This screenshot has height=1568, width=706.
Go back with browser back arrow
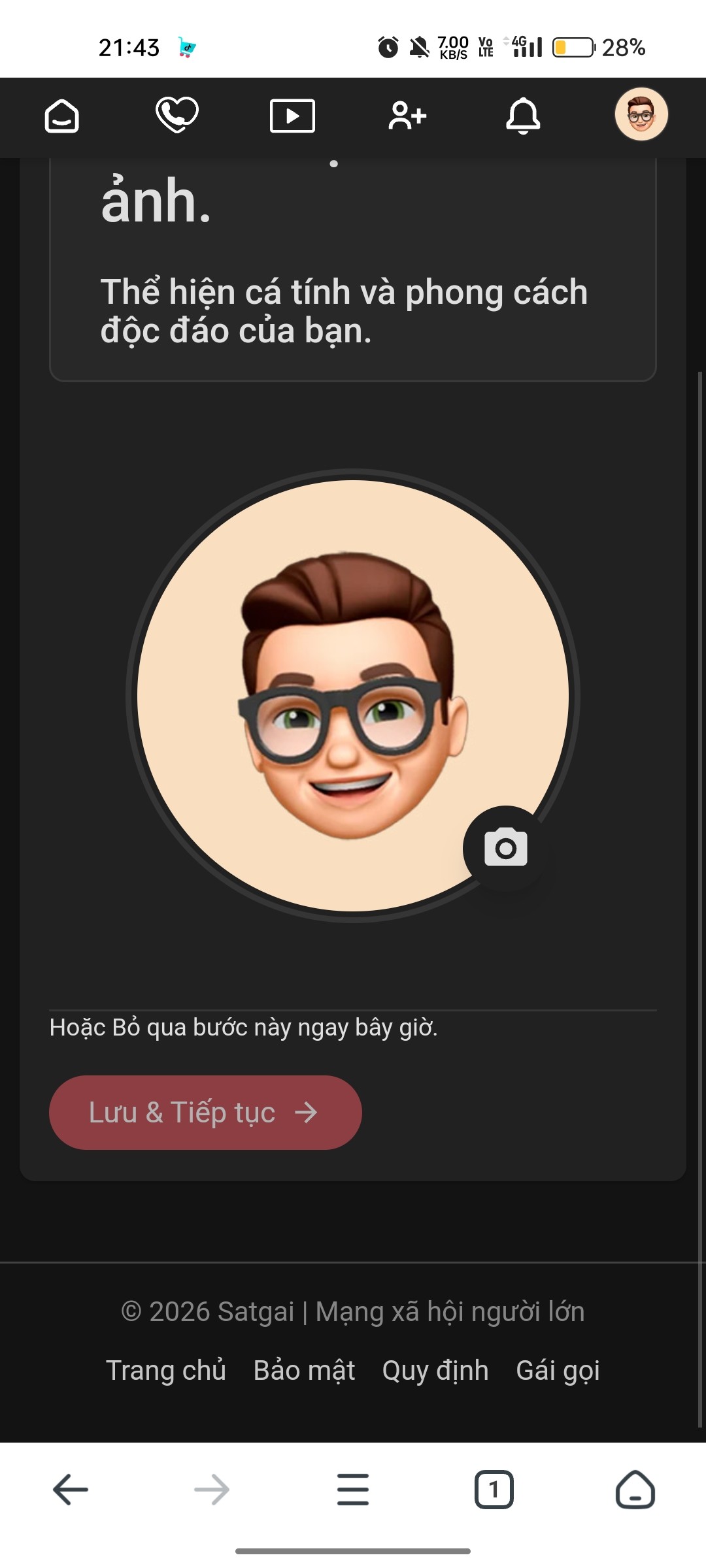pos(71,1490)
